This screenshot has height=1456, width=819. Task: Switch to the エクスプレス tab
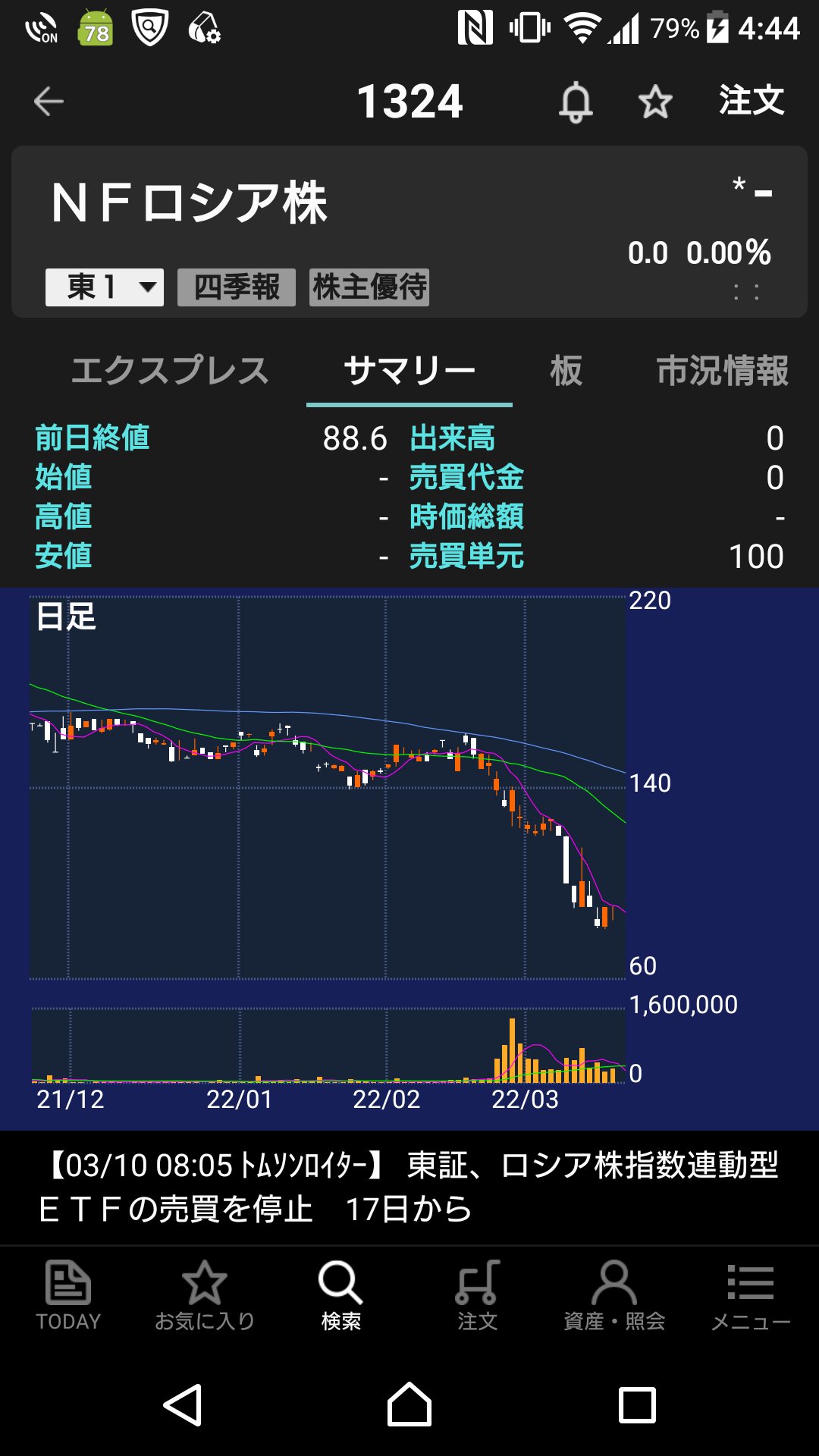tap(170, 371)
